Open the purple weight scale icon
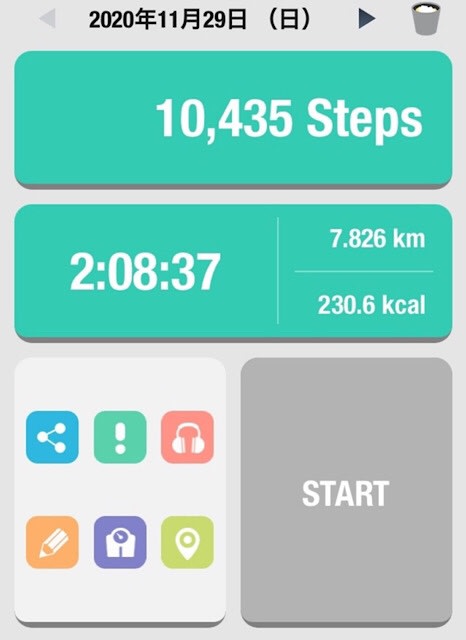The image size is (466, 640). click(x=120, y=542)
